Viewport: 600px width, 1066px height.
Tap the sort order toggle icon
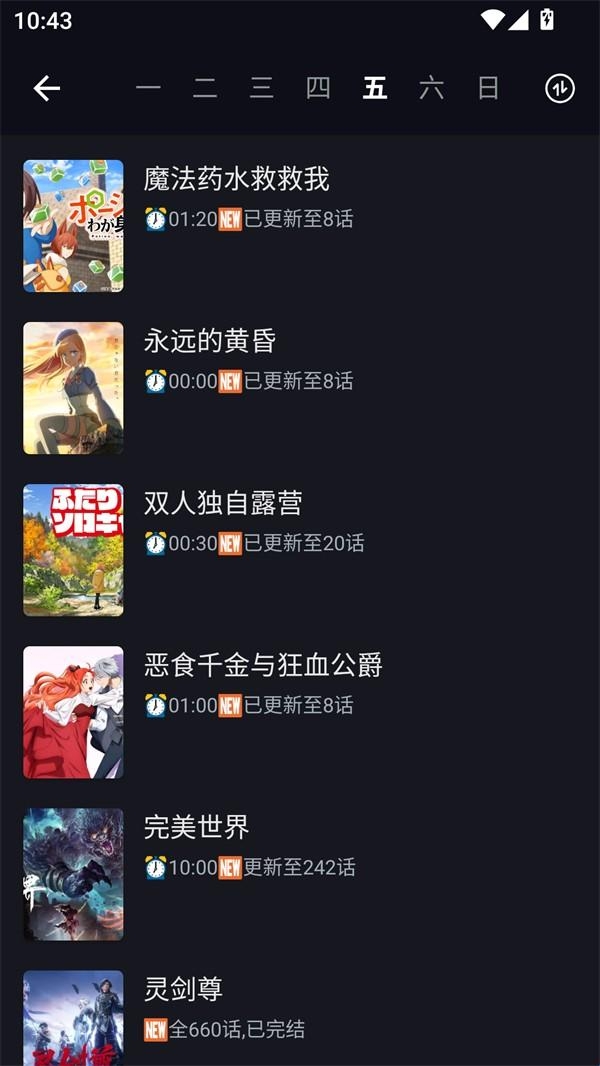click(560, 89)
